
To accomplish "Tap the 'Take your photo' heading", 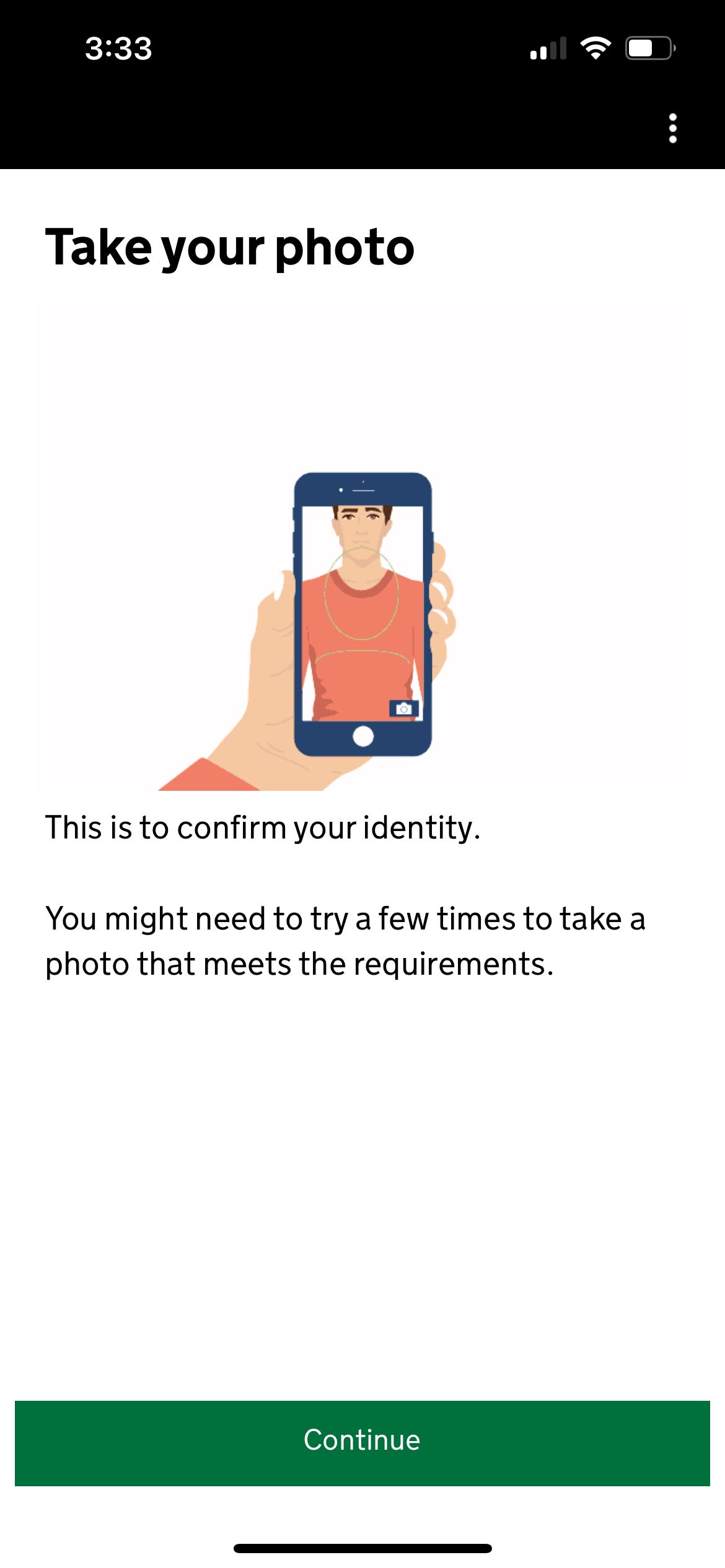I will tap(231, 247).
